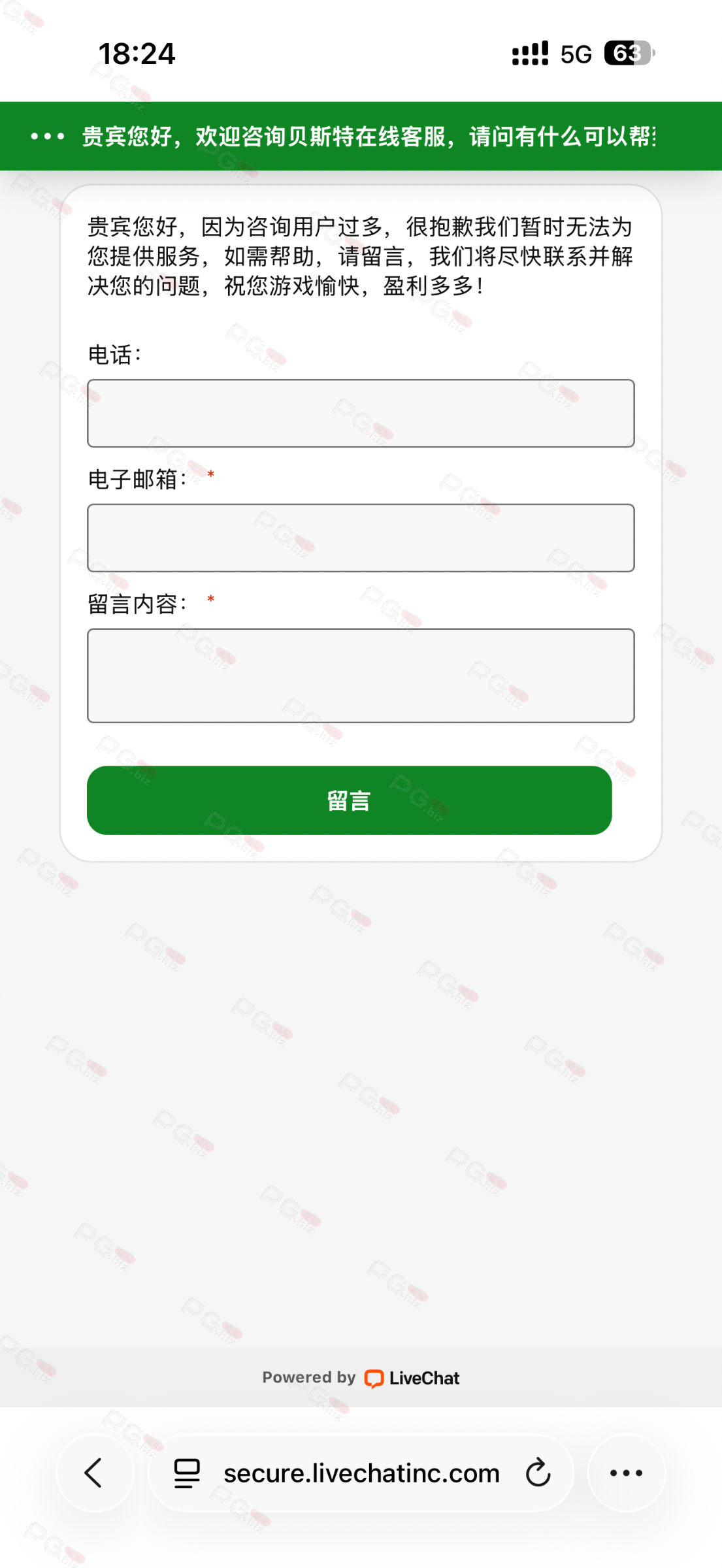Open the three-dot menu in the green header
Viewport: 722px width, 1568px height.
tap(48, 137)
